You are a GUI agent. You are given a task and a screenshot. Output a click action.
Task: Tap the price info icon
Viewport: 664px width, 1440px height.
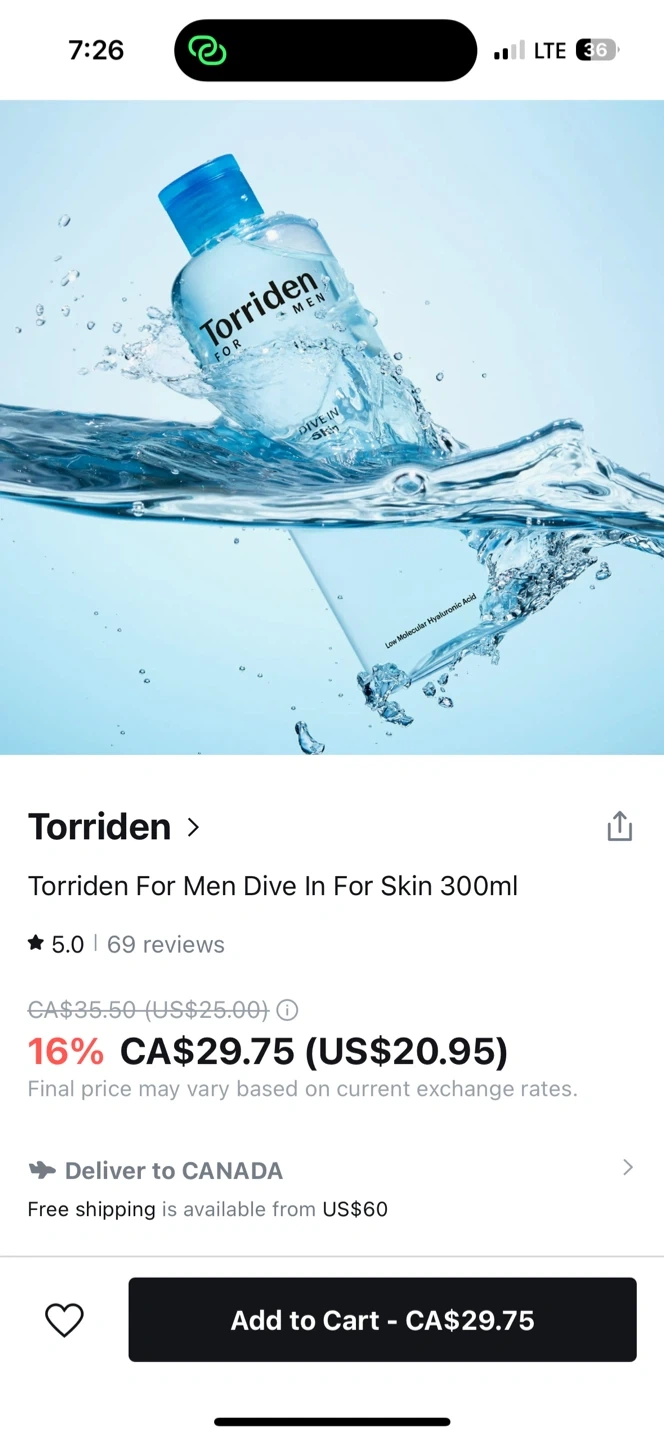pyautogui.click(x=287, y=1010)
